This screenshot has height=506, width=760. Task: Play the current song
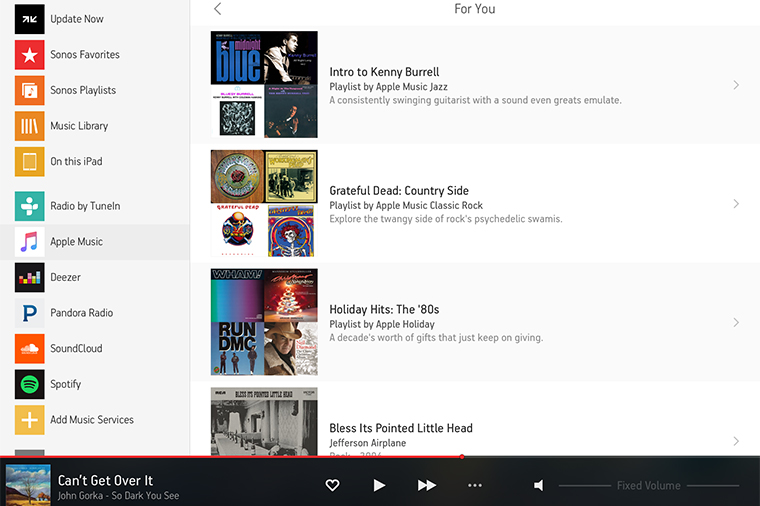tap(379, 485)
